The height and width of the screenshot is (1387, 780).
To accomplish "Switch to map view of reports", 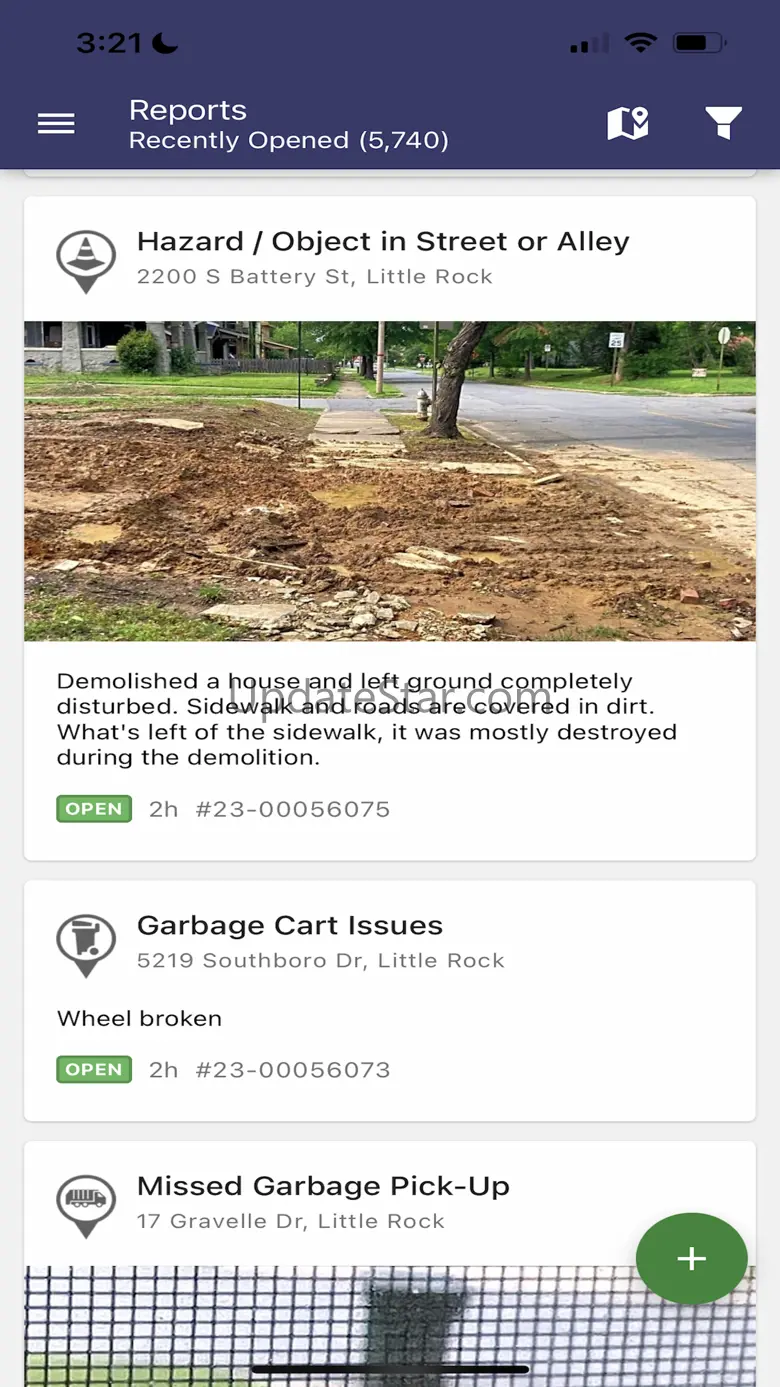I will [627, 124].
